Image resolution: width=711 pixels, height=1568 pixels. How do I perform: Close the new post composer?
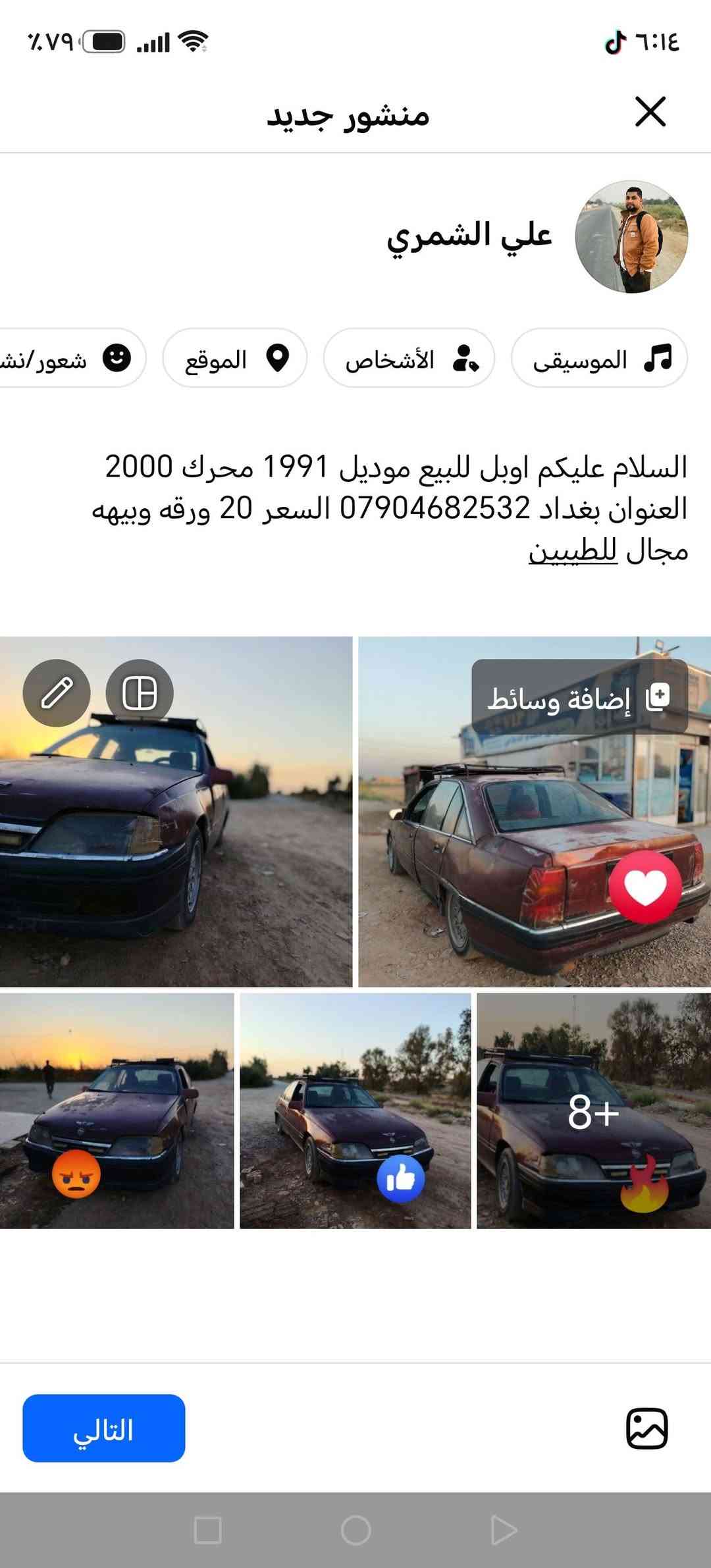click(x=650, y=111)
